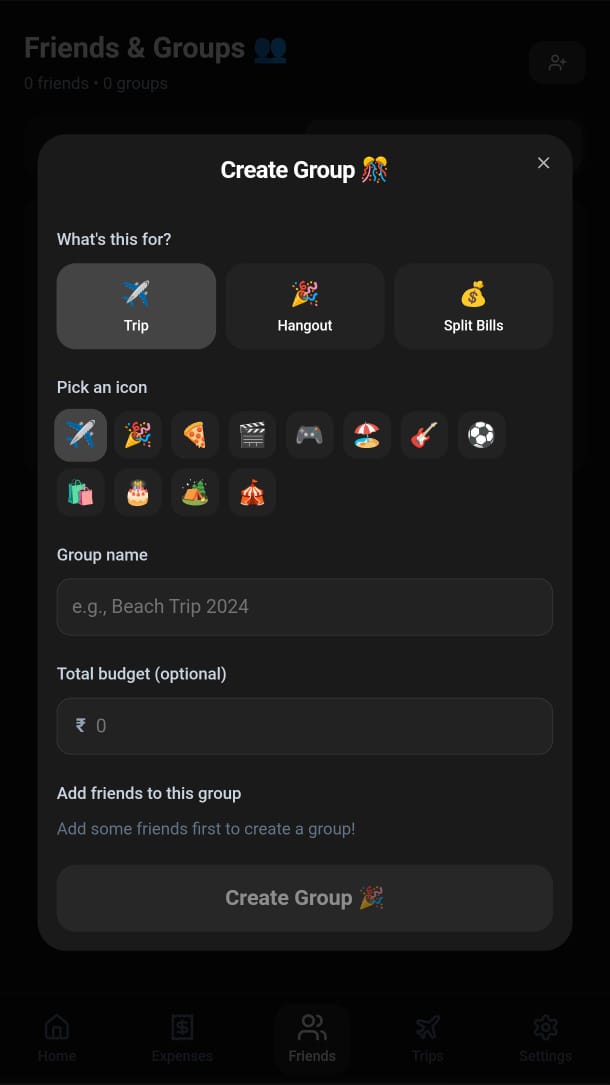Choose the party popper icon in icon picker
Viewport: 610px width, 1085px height.
138,435
